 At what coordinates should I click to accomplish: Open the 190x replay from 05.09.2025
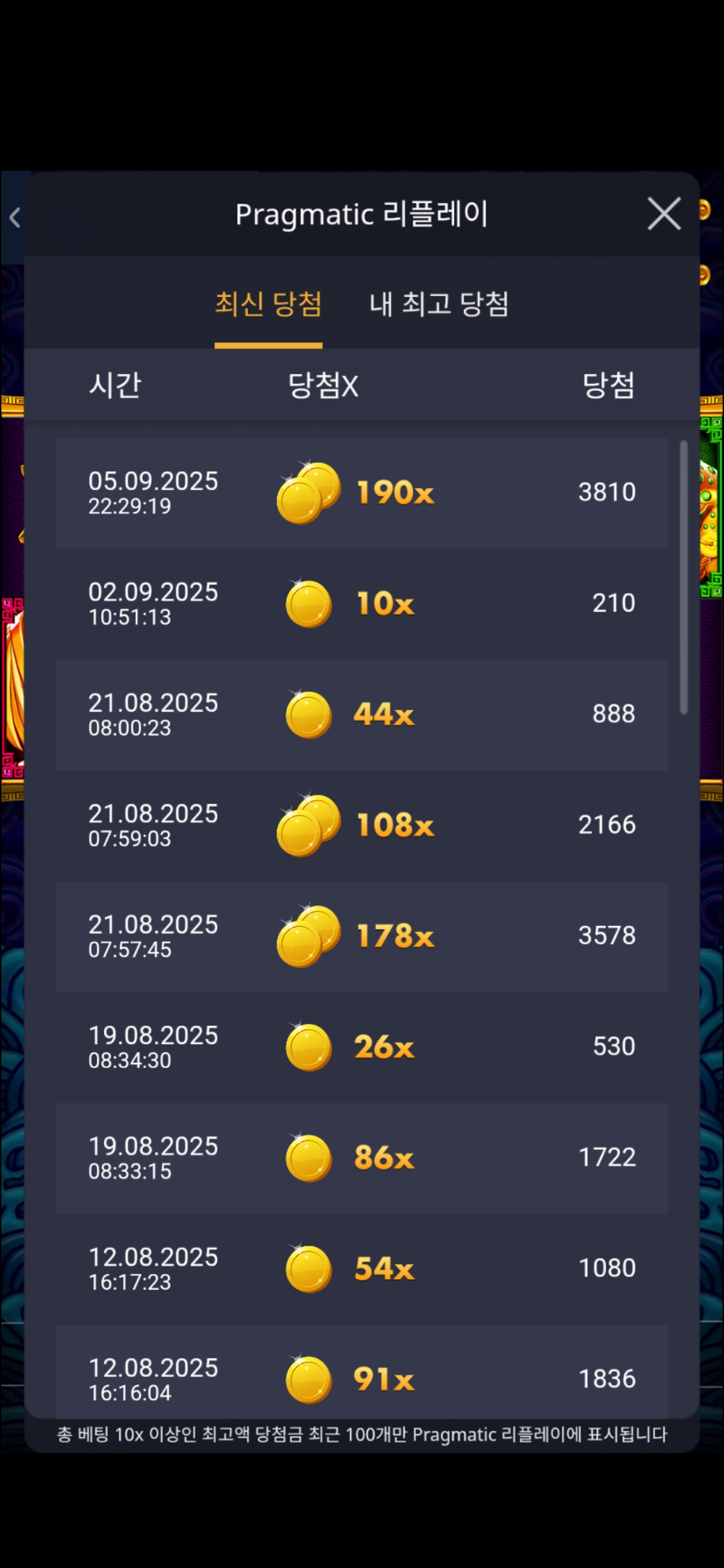pos(362,493)
